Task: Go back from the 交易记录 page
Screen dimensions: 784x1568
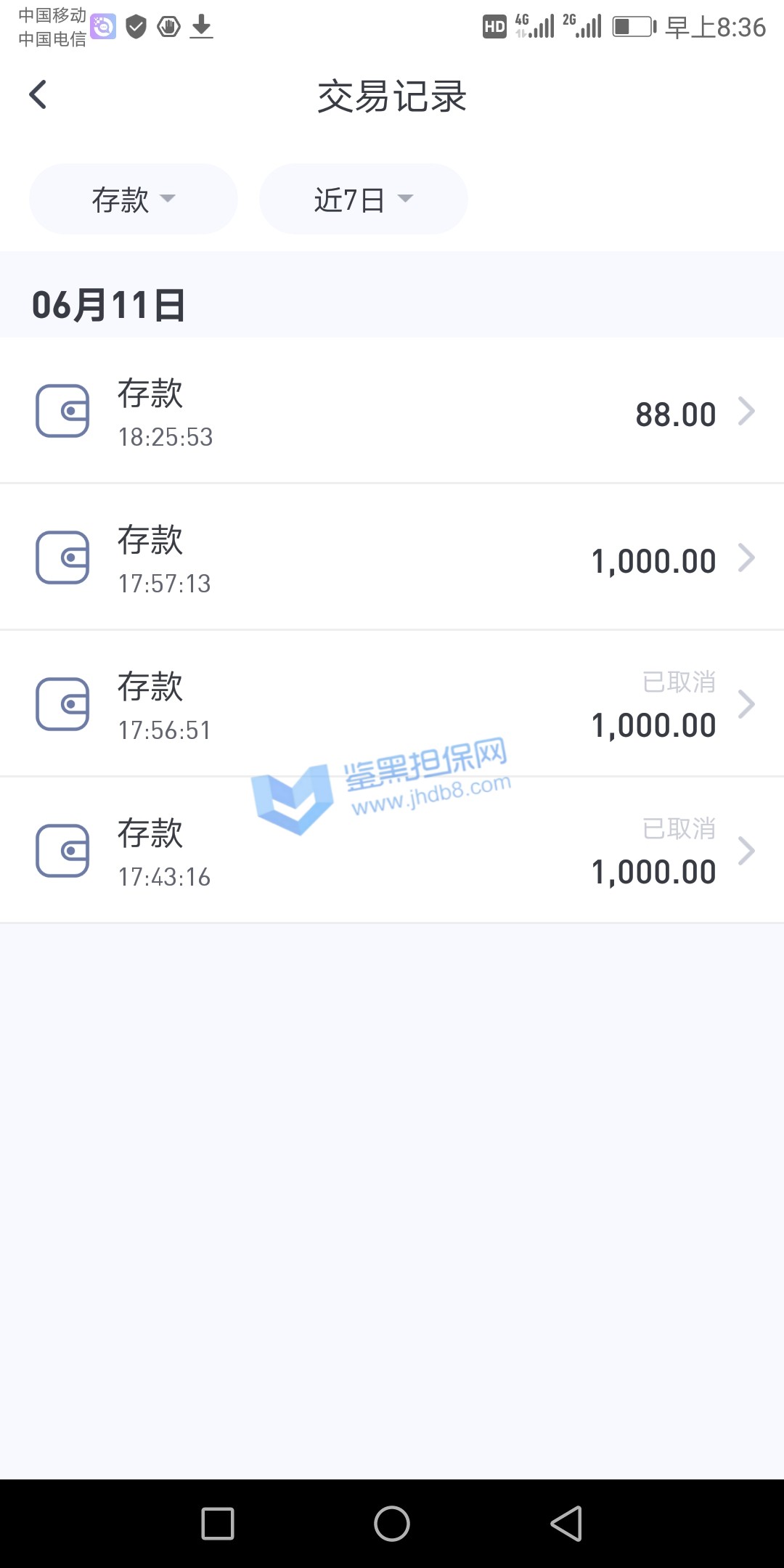Action: pyautogui.click(x=38, y=95)
